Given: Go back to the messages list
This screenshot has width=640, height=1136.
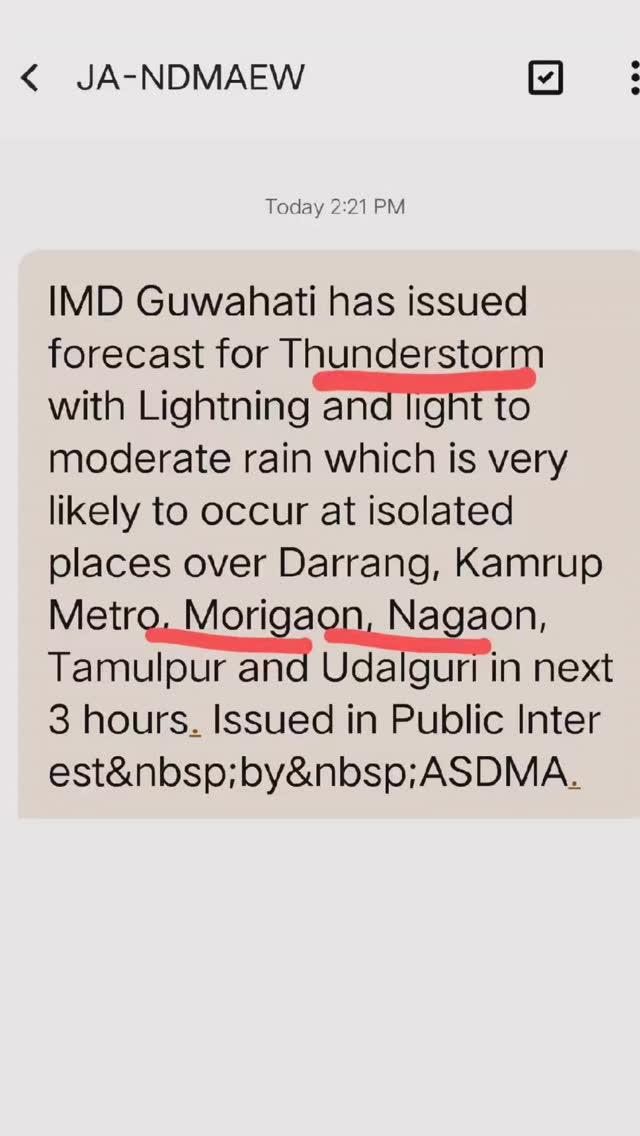Looking at the screenshot, I should tap(30, 77).
